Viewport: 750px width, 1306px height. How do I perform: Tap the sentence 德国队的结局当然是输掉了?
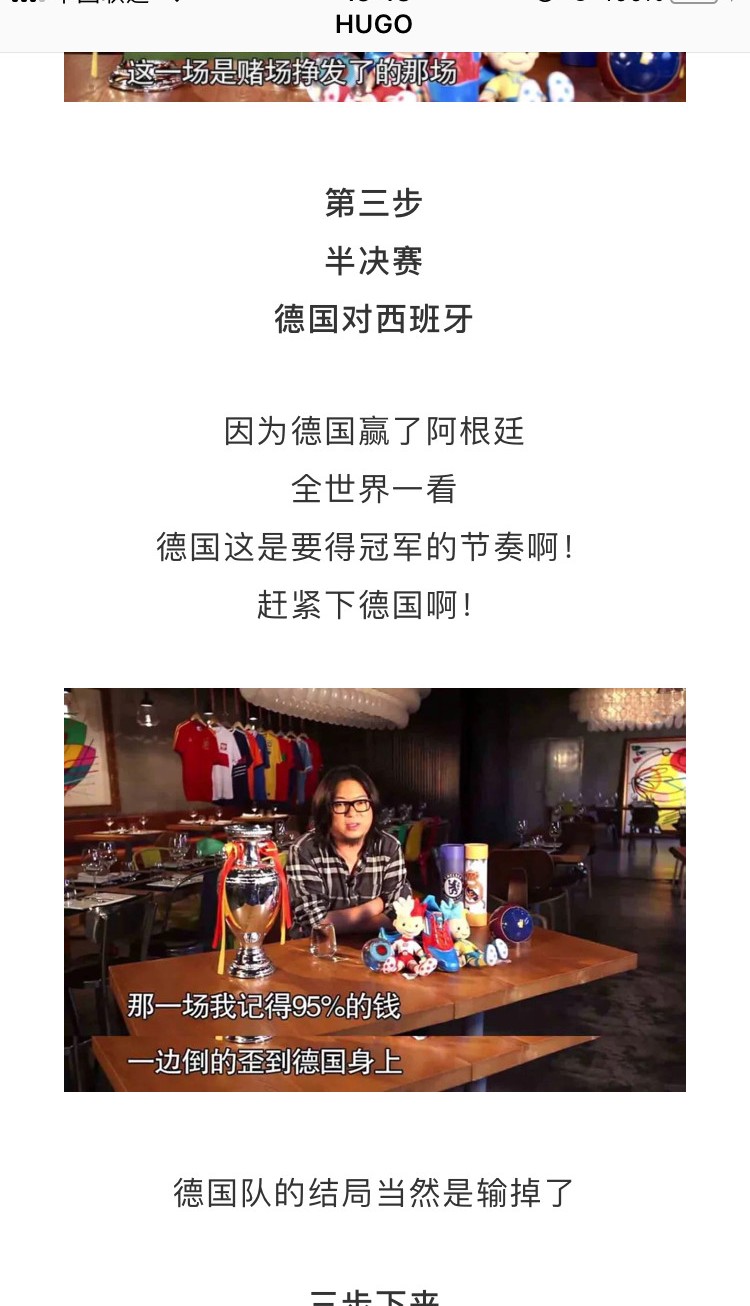[374, 1194]
